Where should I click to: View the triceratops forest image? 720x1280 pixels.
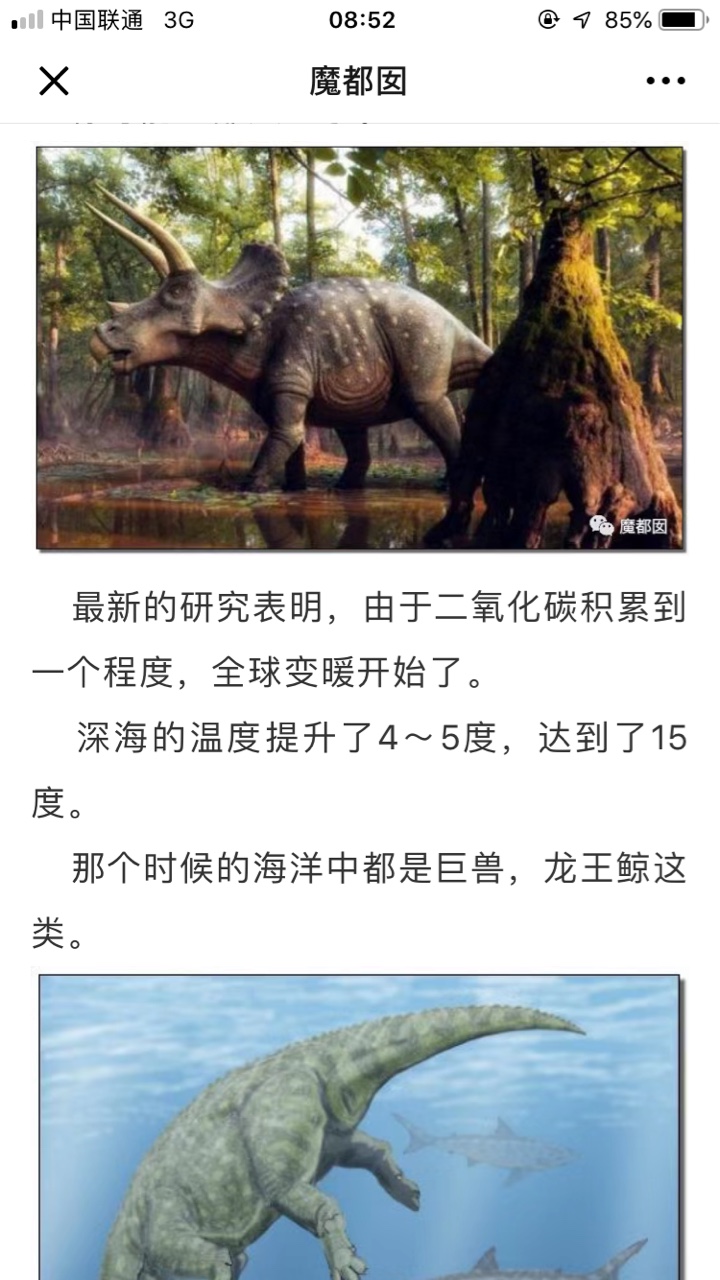click(360, 348)
